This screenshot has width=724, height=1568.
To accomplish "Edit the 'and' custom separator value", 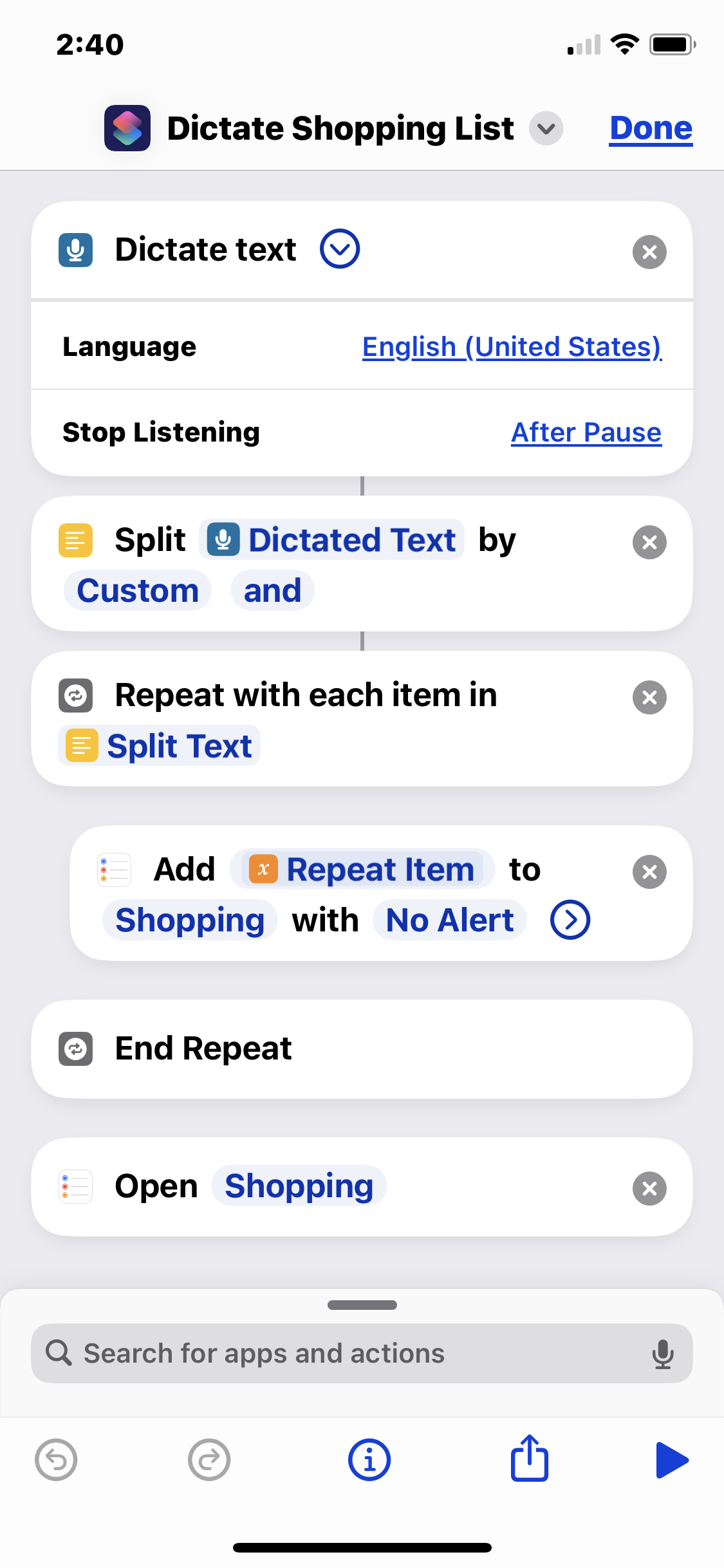I will pyautogui.click(x=272, y=591).
